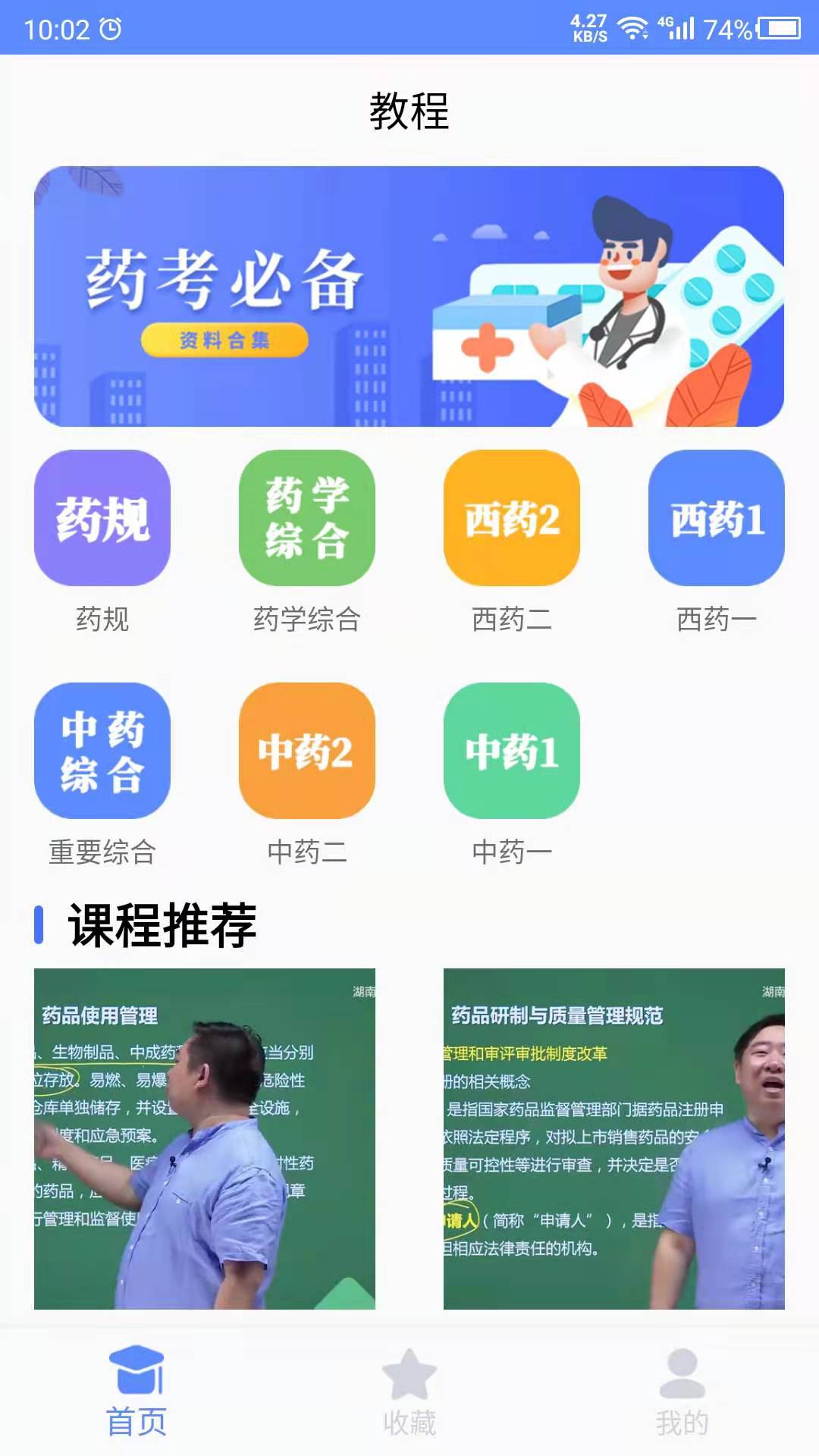Tap the 西药二 text label

click(512, 622)
